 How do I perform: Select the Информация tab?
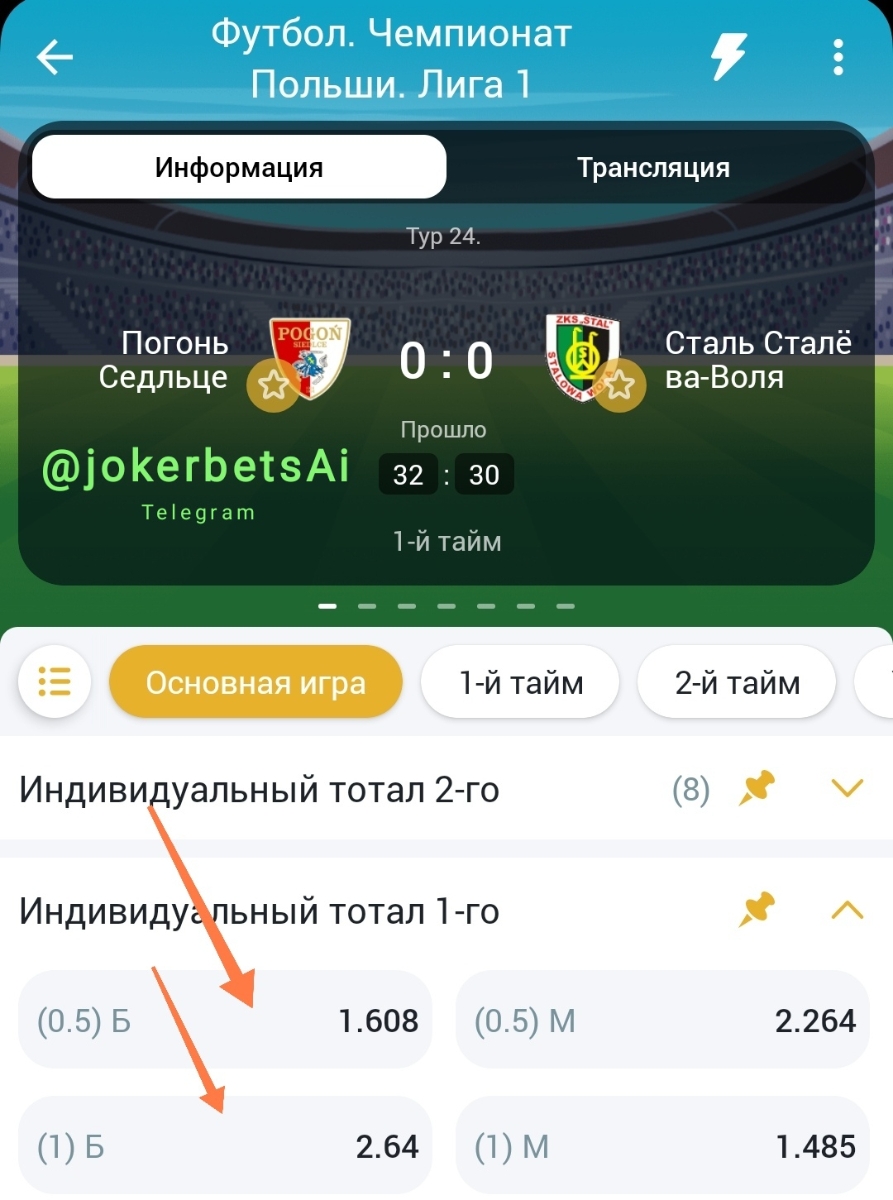coord(239,167)
